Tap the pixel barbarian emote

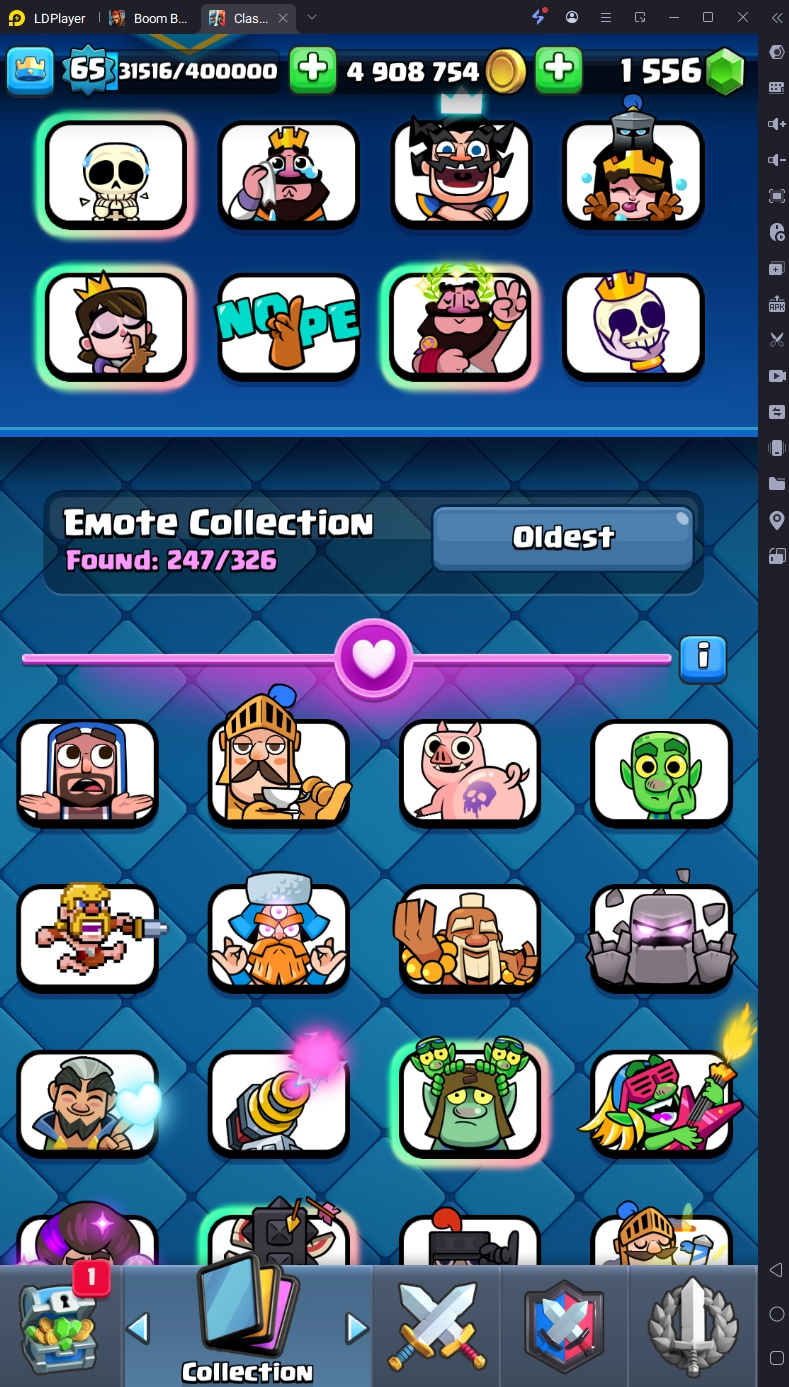point(88,937)
